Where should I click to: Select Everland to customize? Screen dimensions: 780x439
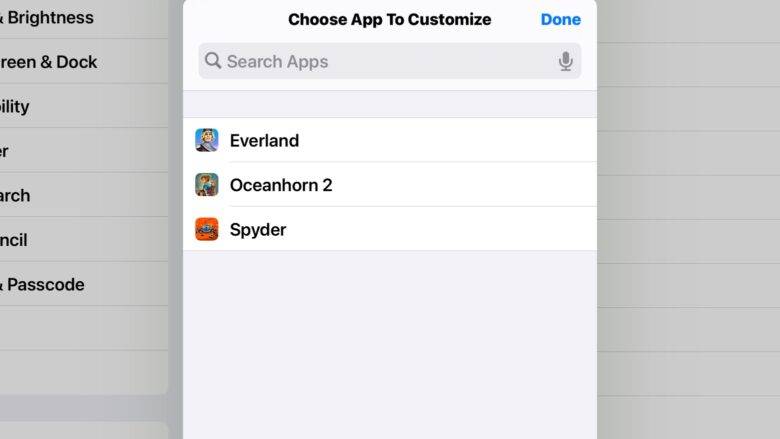pyautogui.click(x=264, y=141)
